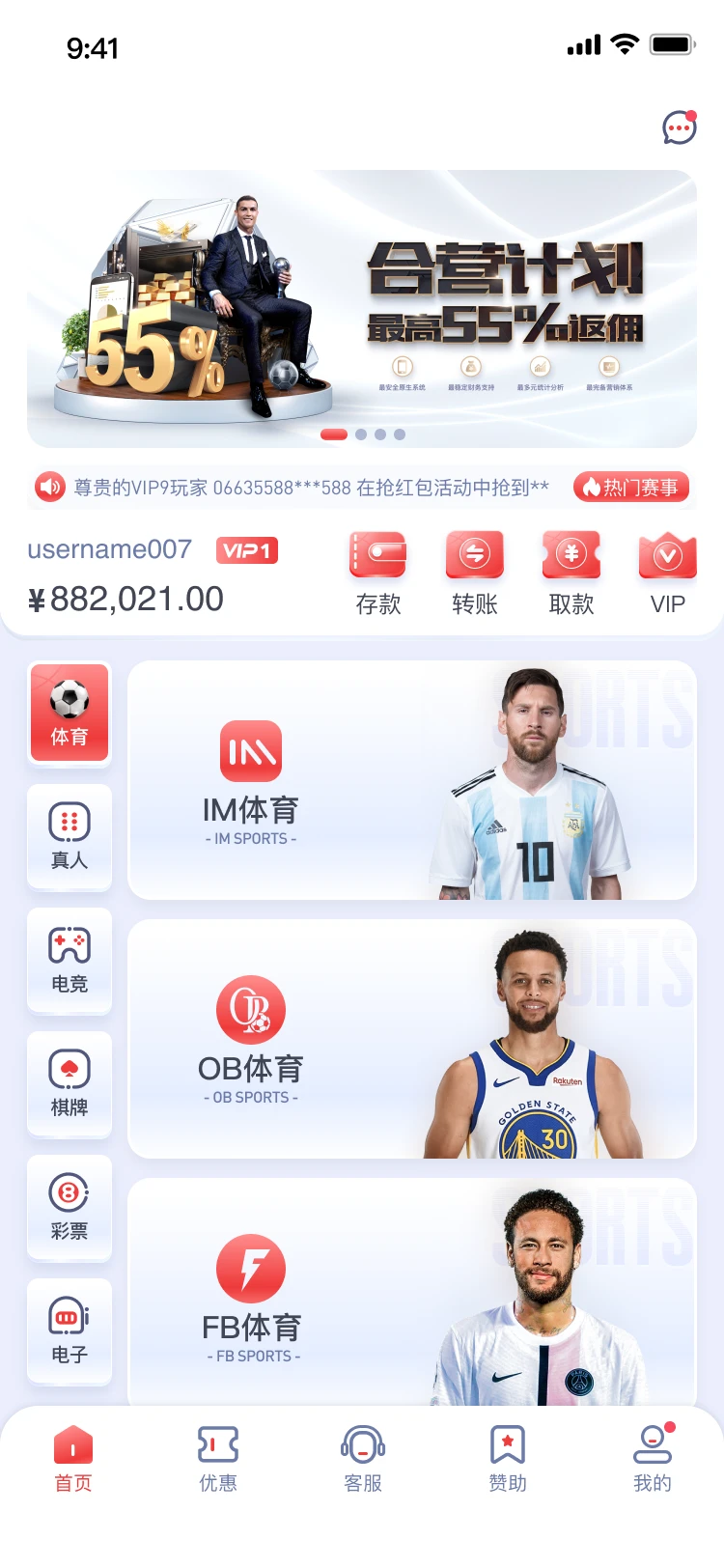This screenshot has width=724, height=1568.
Task: Tap the 热门赛事 button
Action: pyautogui.click(x=632, y=488)
